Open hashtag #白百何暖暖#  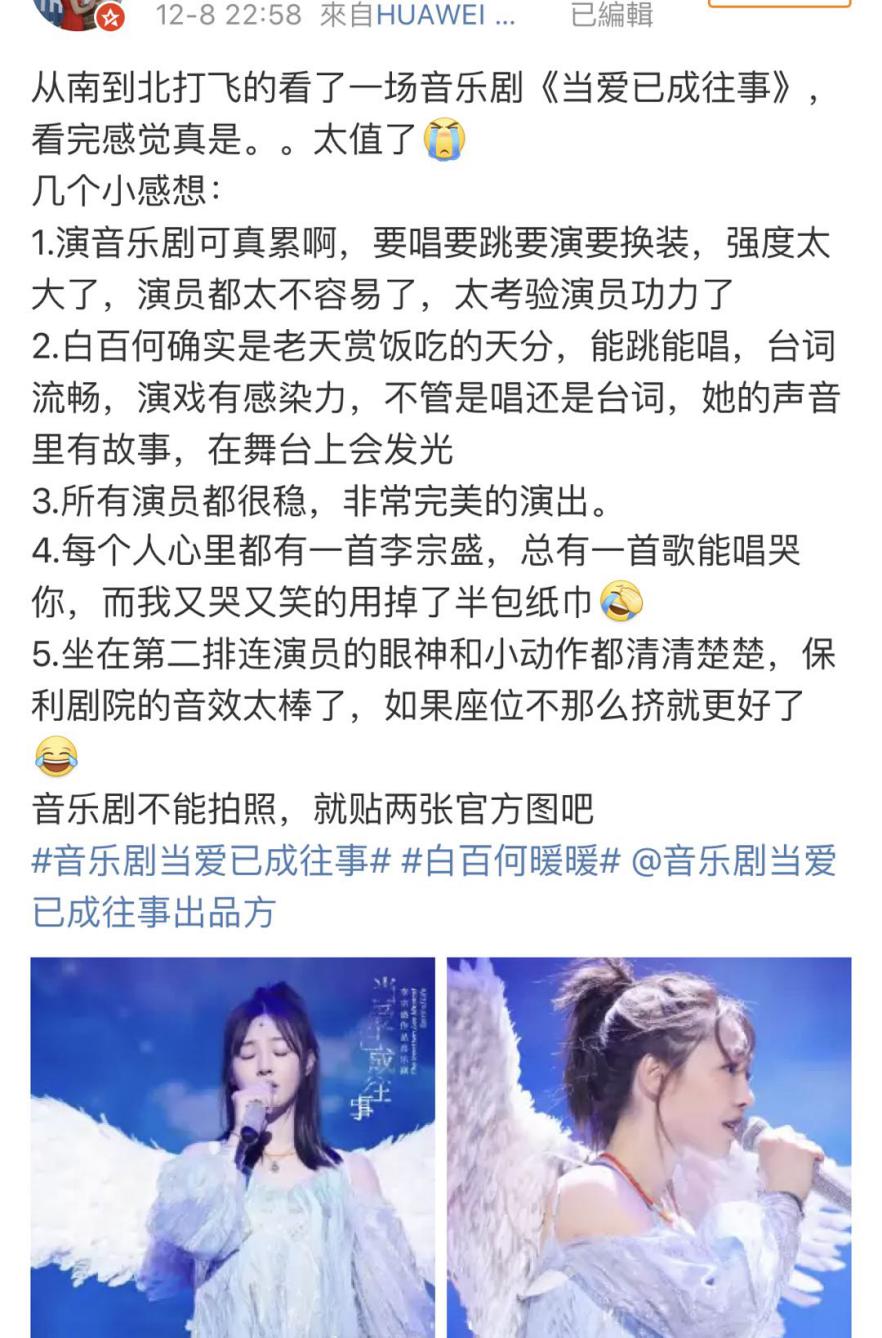point(510,861)
